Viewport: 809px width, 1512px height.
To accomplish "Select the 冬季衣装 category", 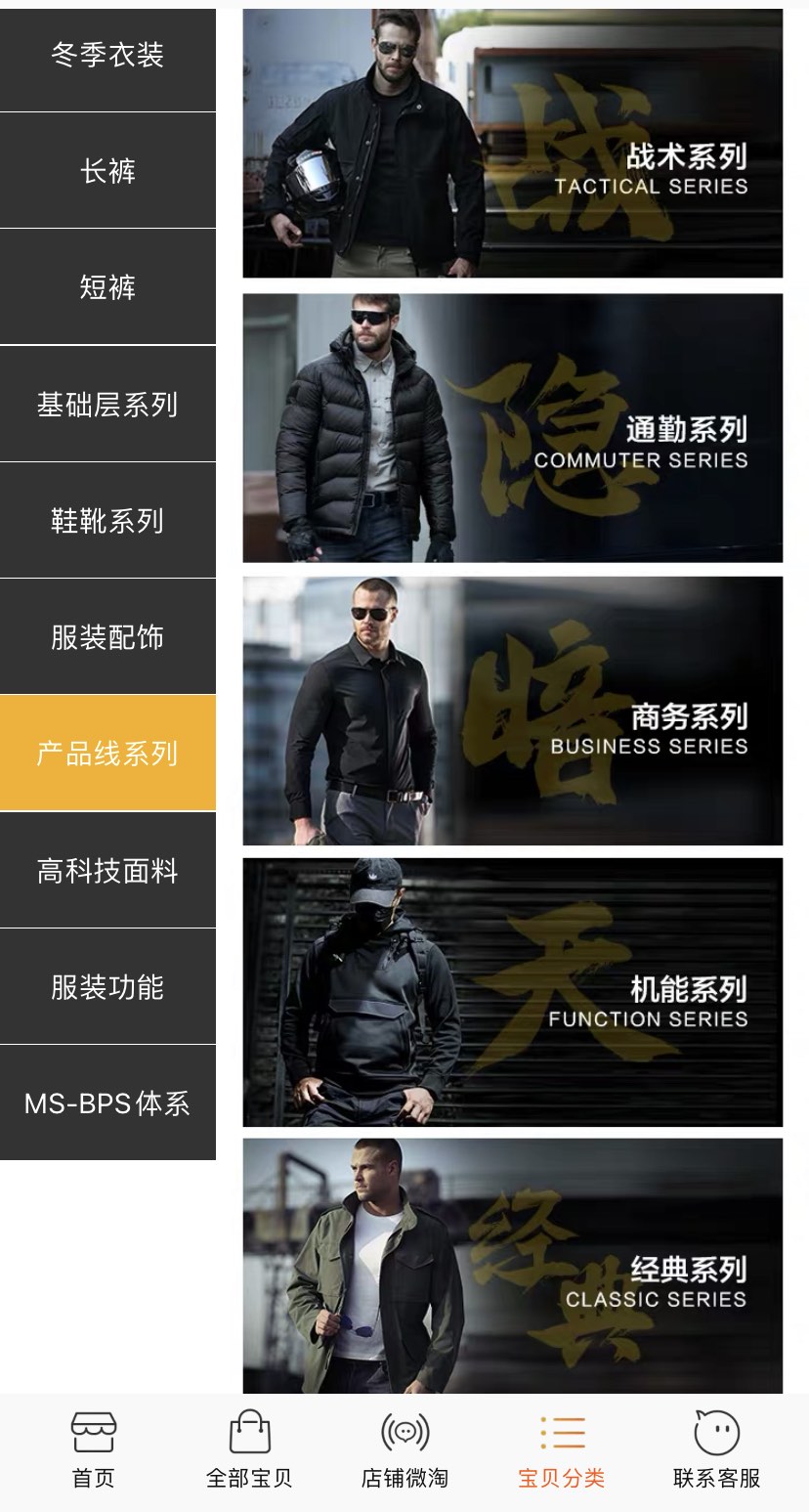I will pyautogui.click(x=107, y=56).
